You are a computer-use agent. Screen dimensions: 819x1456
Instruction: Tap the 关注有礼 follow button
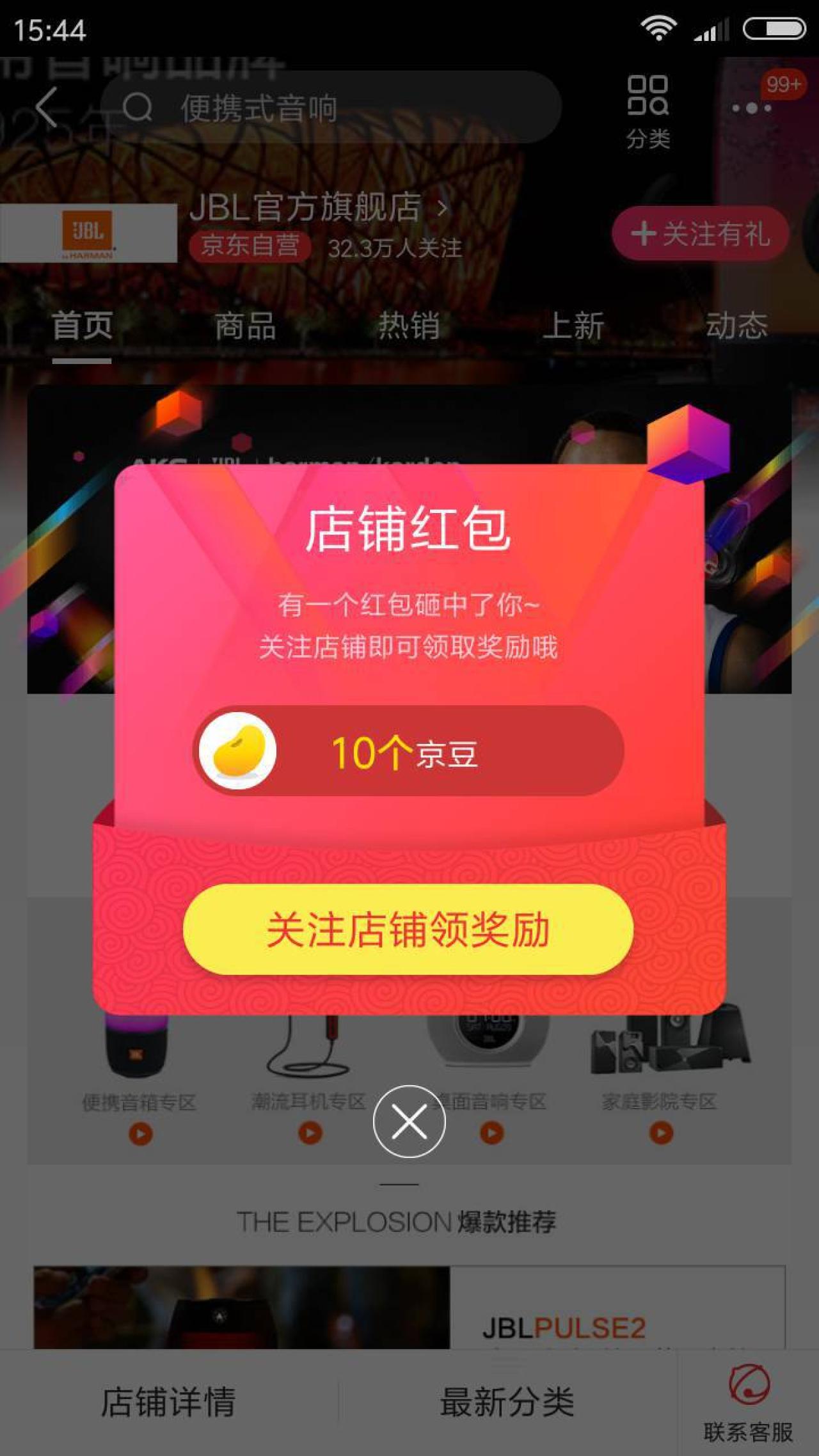700,233
